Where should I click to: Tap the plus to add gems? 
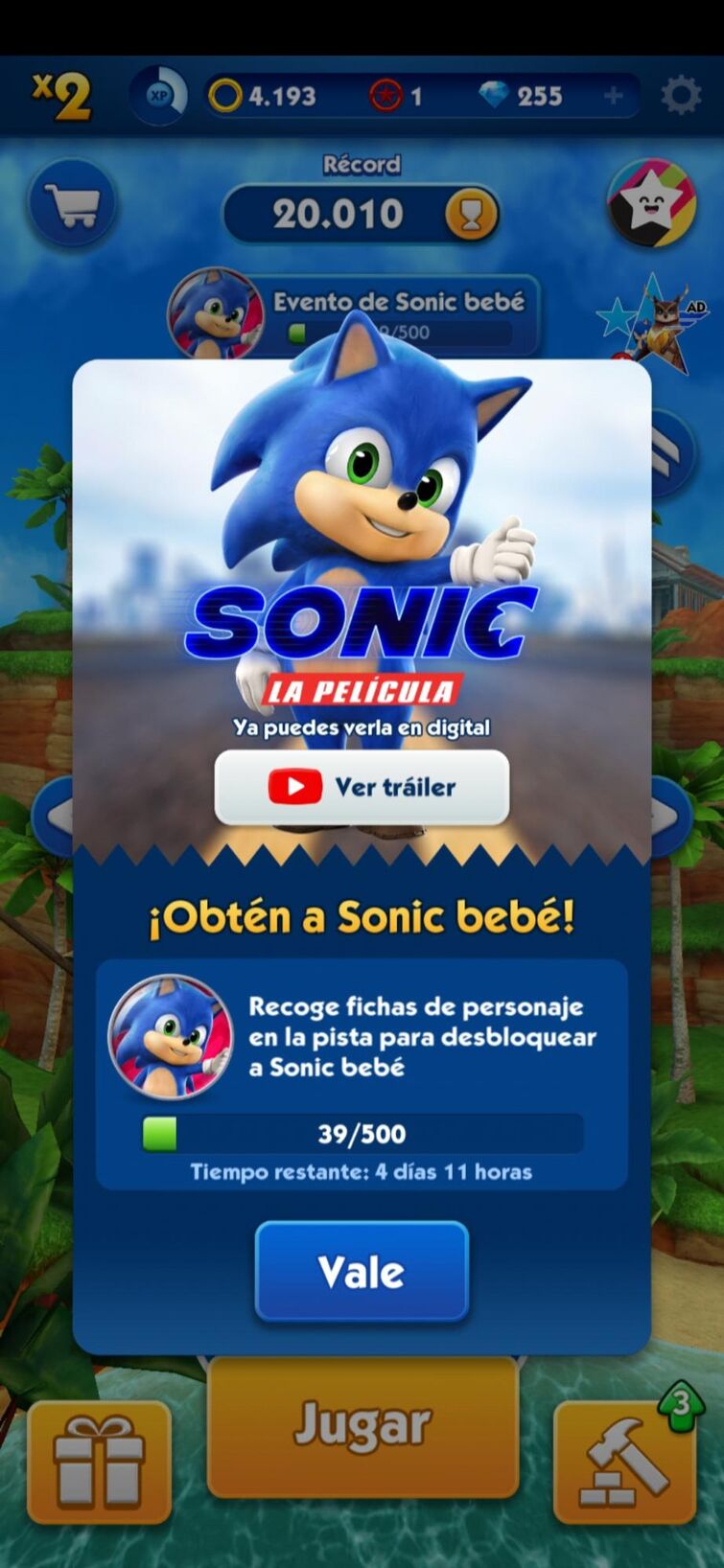point(614,96)
